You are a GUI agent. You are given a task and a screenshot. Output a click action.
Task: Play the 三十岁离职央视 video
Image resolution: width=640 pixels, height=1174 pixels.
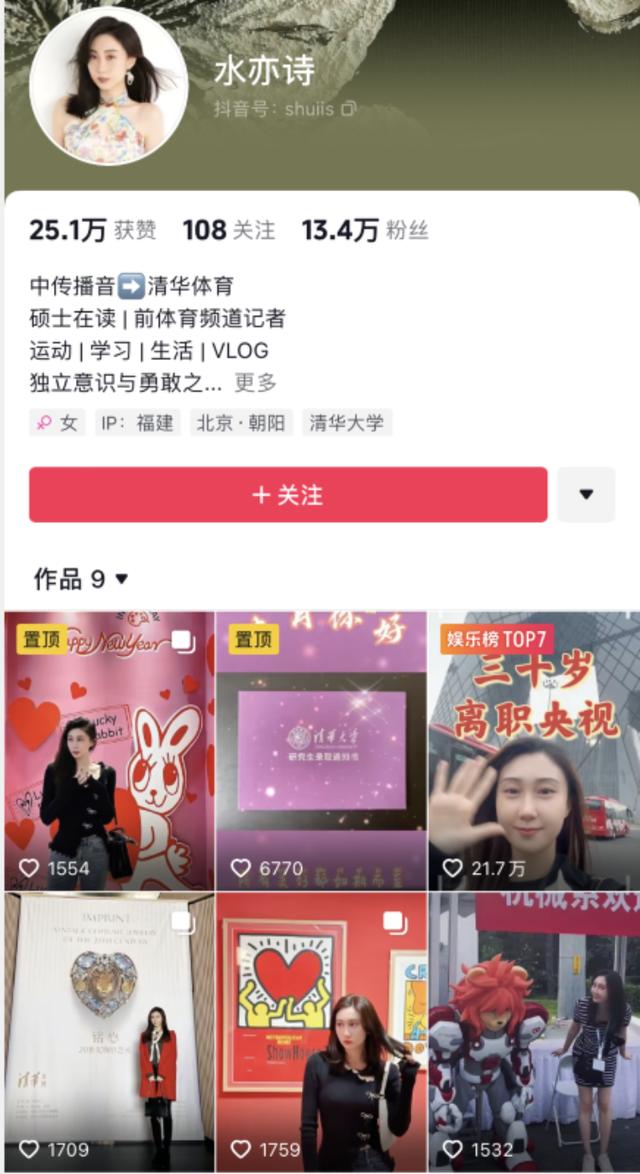tap(534, 750)
